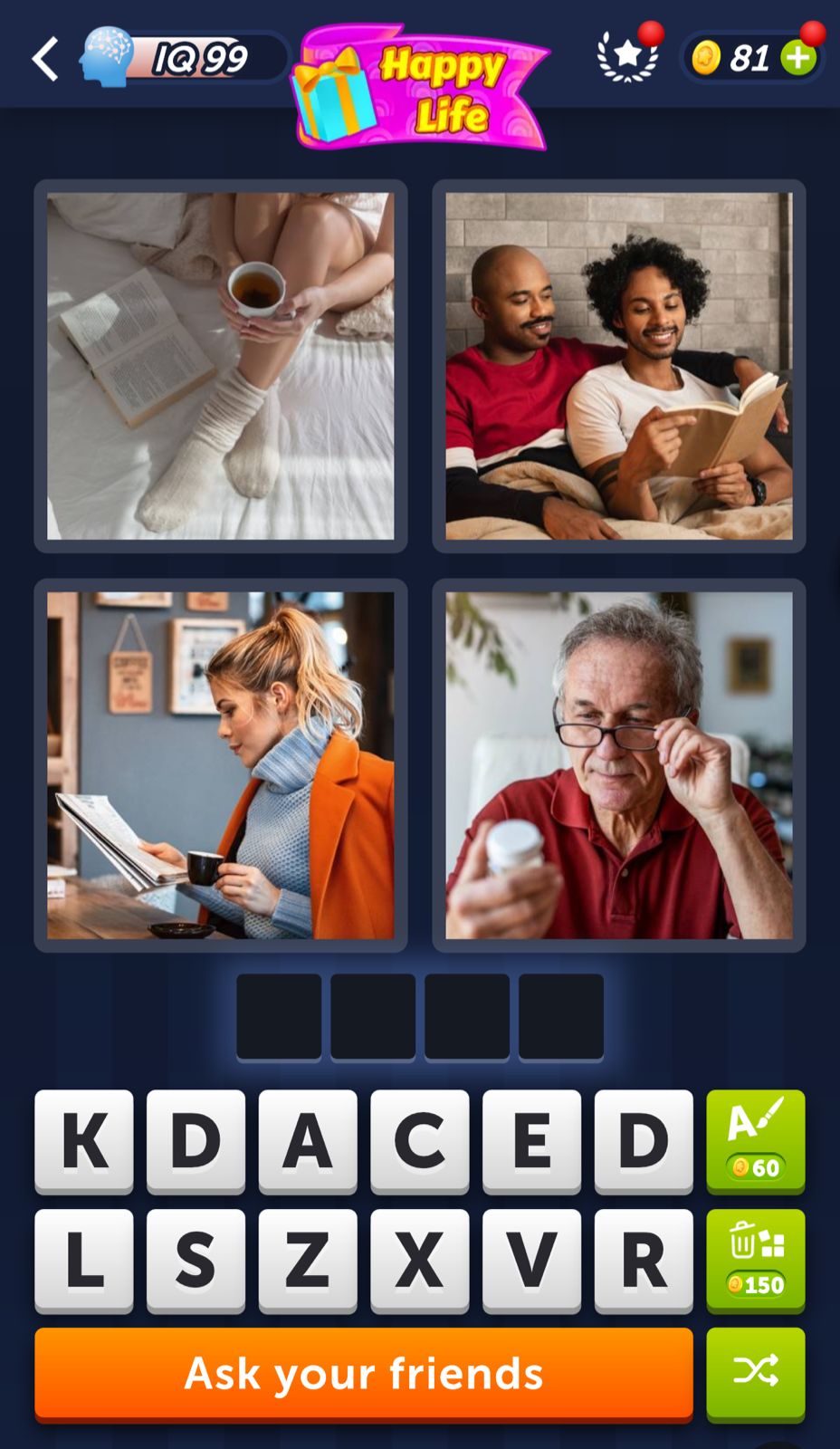This screenshot has height=1449, width=840.
Task: Open the star achievements badge
Action: pos(626,57)
